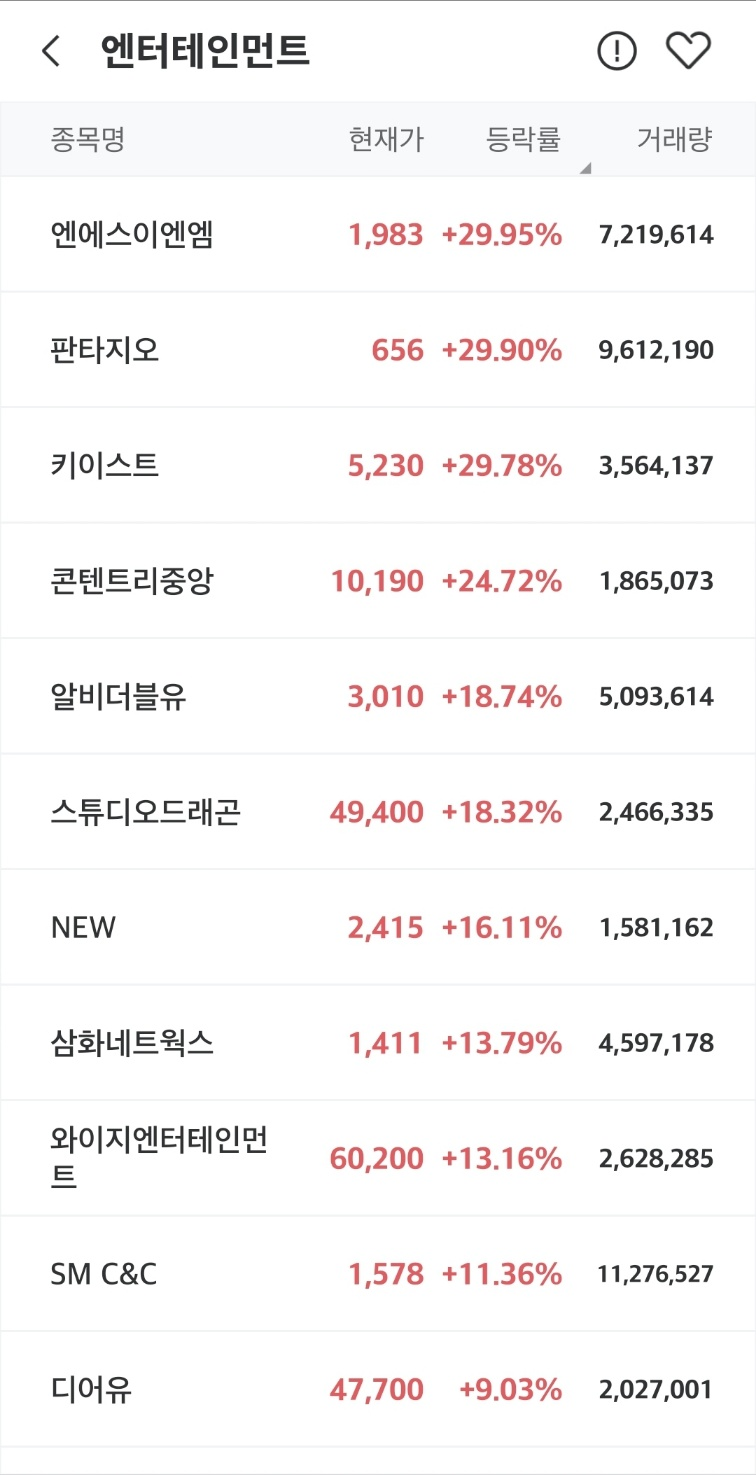Screen dimensions: 756x1475
Task: Open the NEW stock row
Action: [x=378, y=927]
